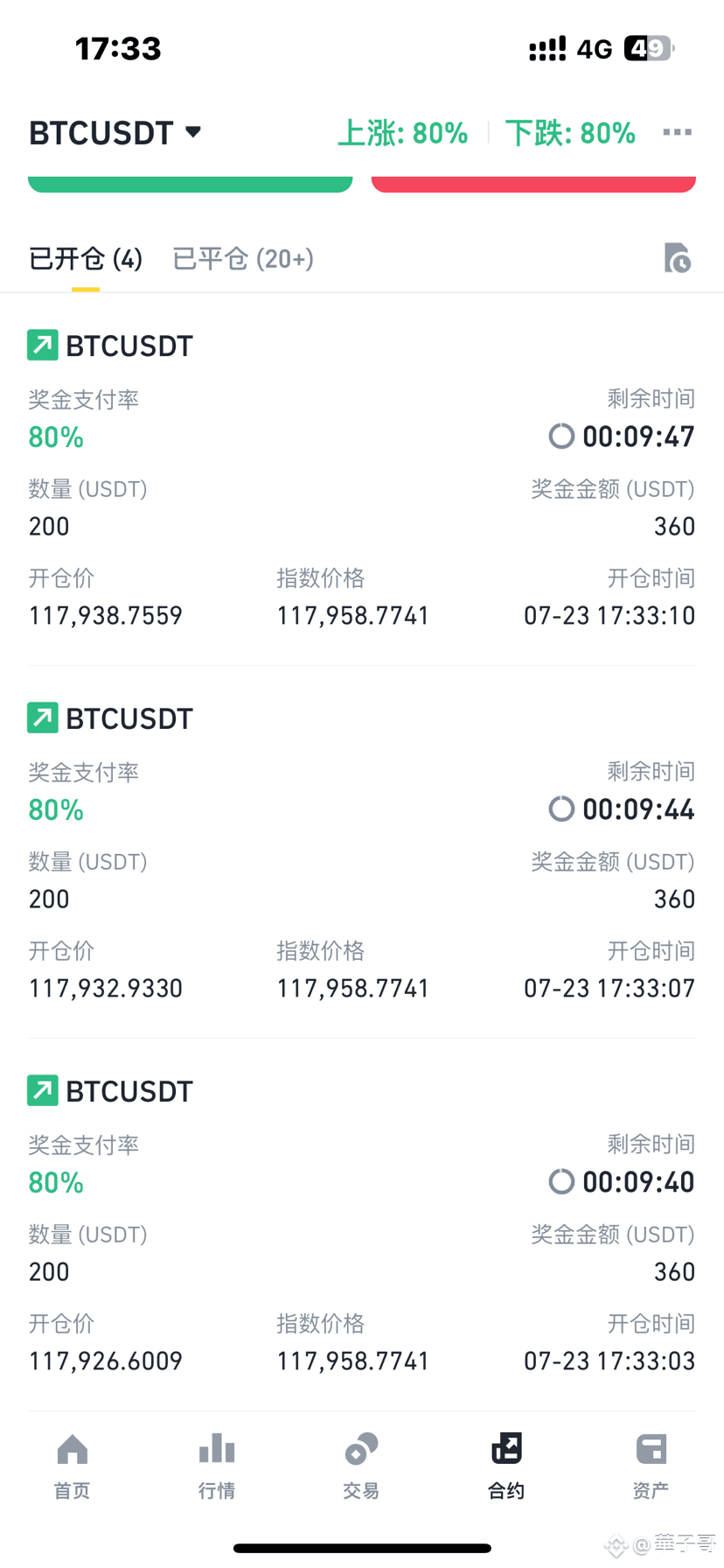724x1568 pixels.
Task: Expand the 已平仓 closed positions list
Action: coord(242,259)
